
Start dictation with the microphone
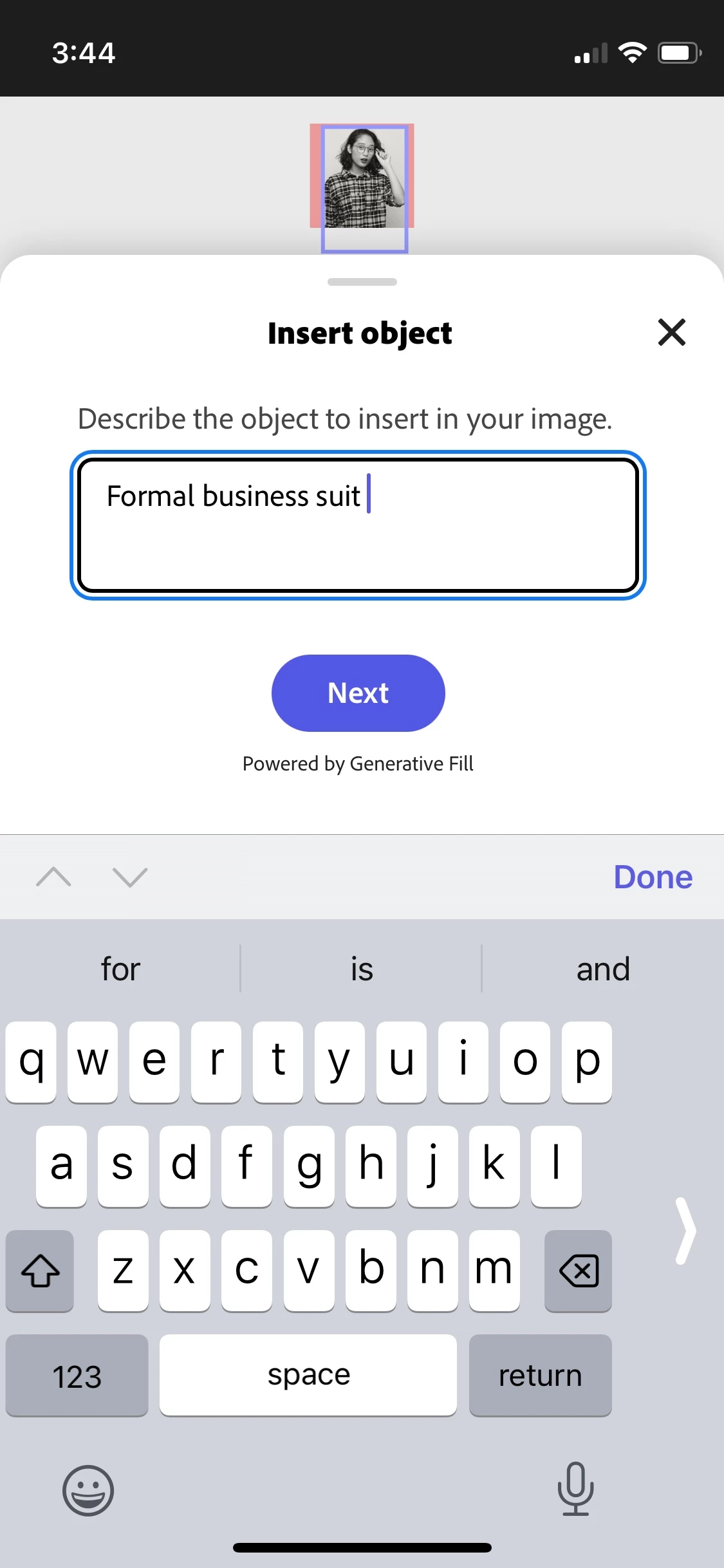point(575,1488)
